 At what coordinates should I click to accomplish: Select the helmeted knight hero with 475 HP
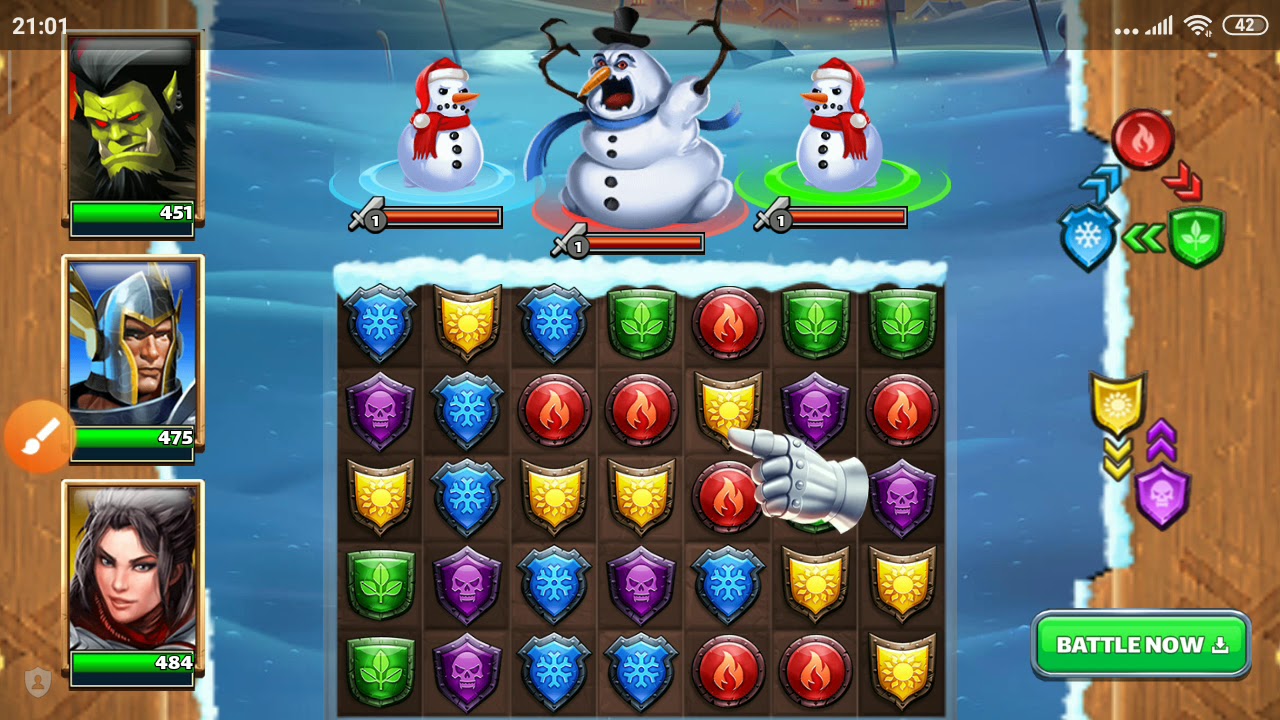(x=133, y=345)
